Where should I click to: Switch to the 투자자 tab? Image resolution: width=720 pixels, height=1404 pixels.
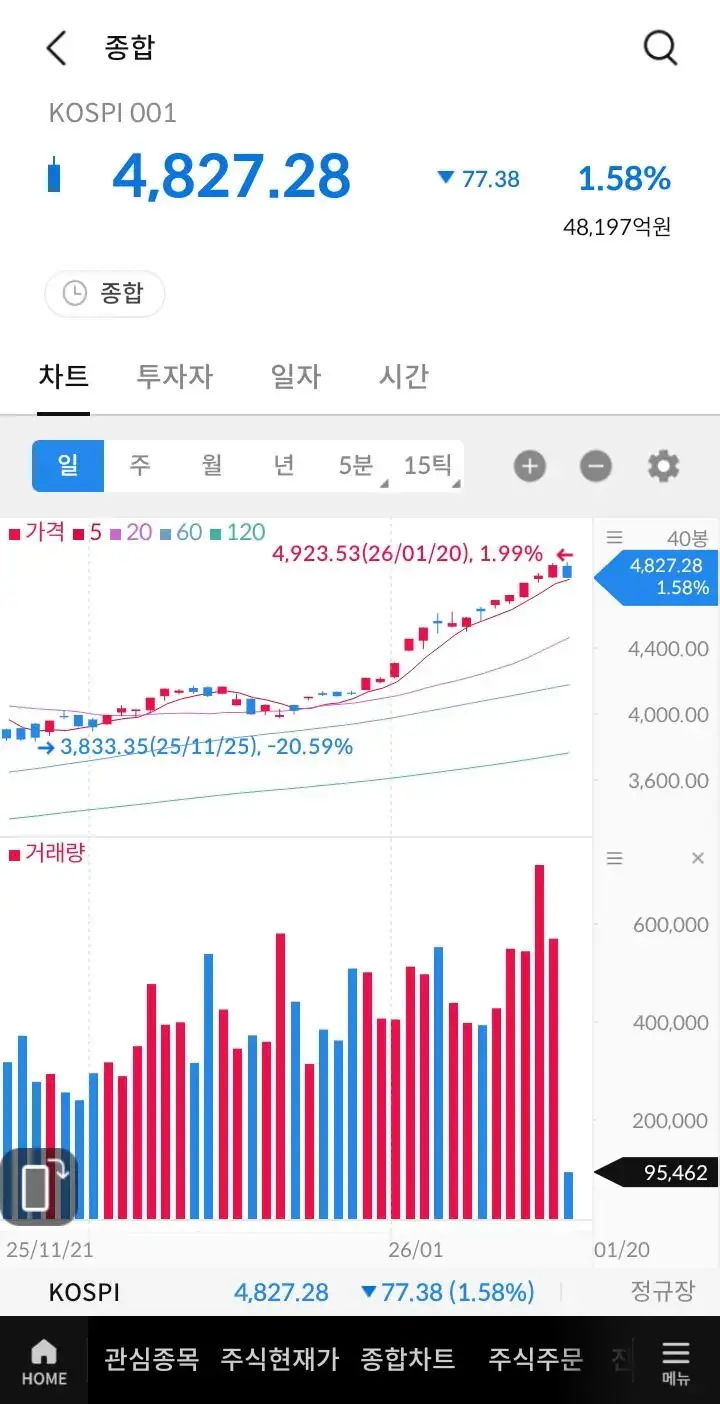tap(174, 377)
